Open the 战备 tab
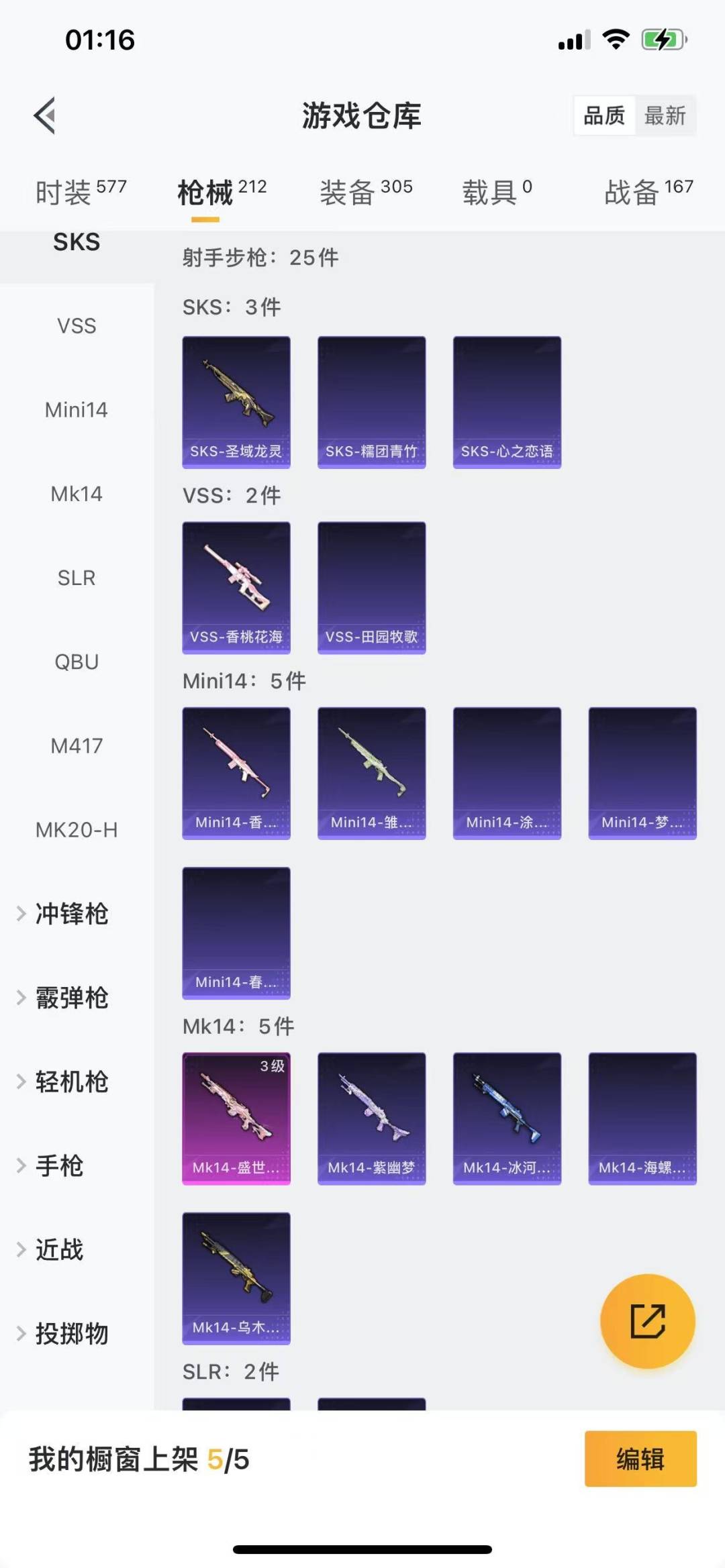This screenshot has width=725, height=1568. click(x=648, y=193)
